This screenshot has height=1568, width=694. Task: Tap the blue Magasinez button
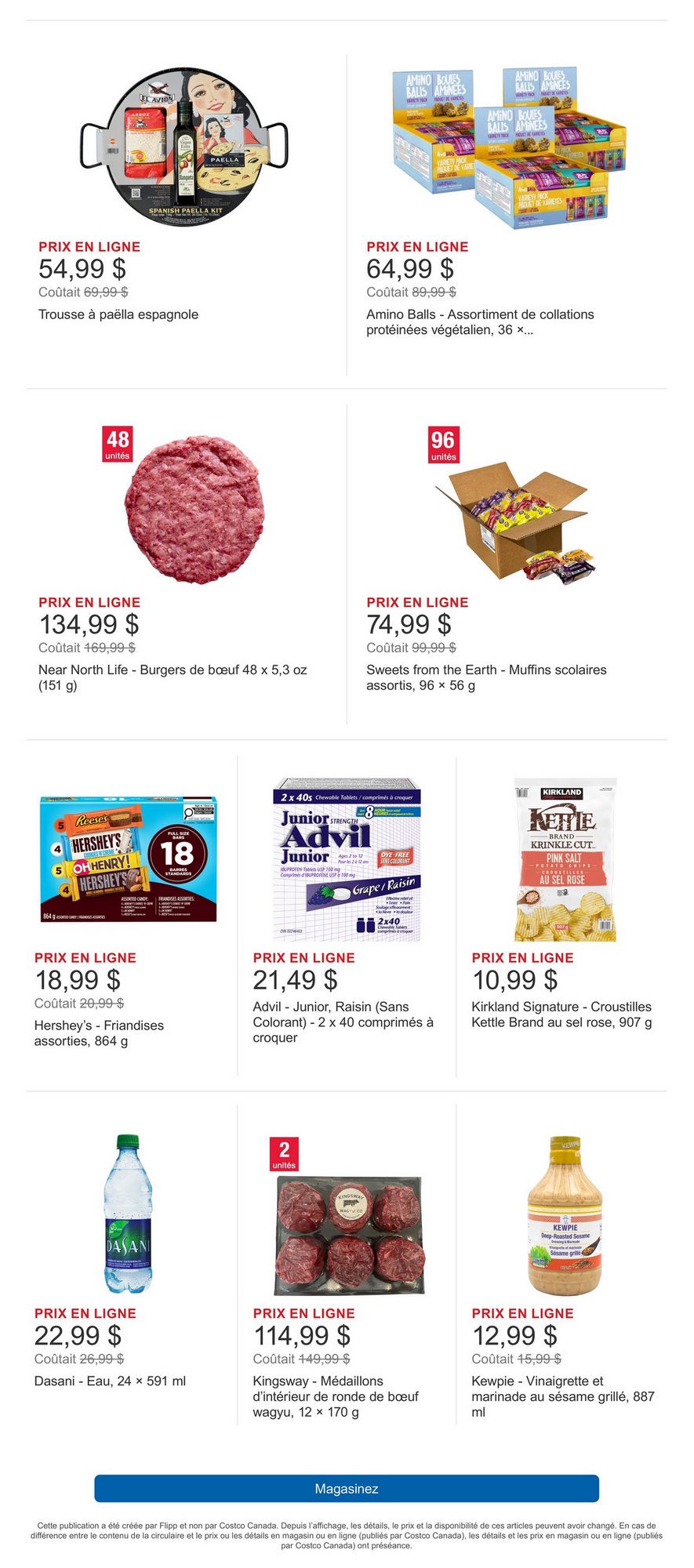347,1488
